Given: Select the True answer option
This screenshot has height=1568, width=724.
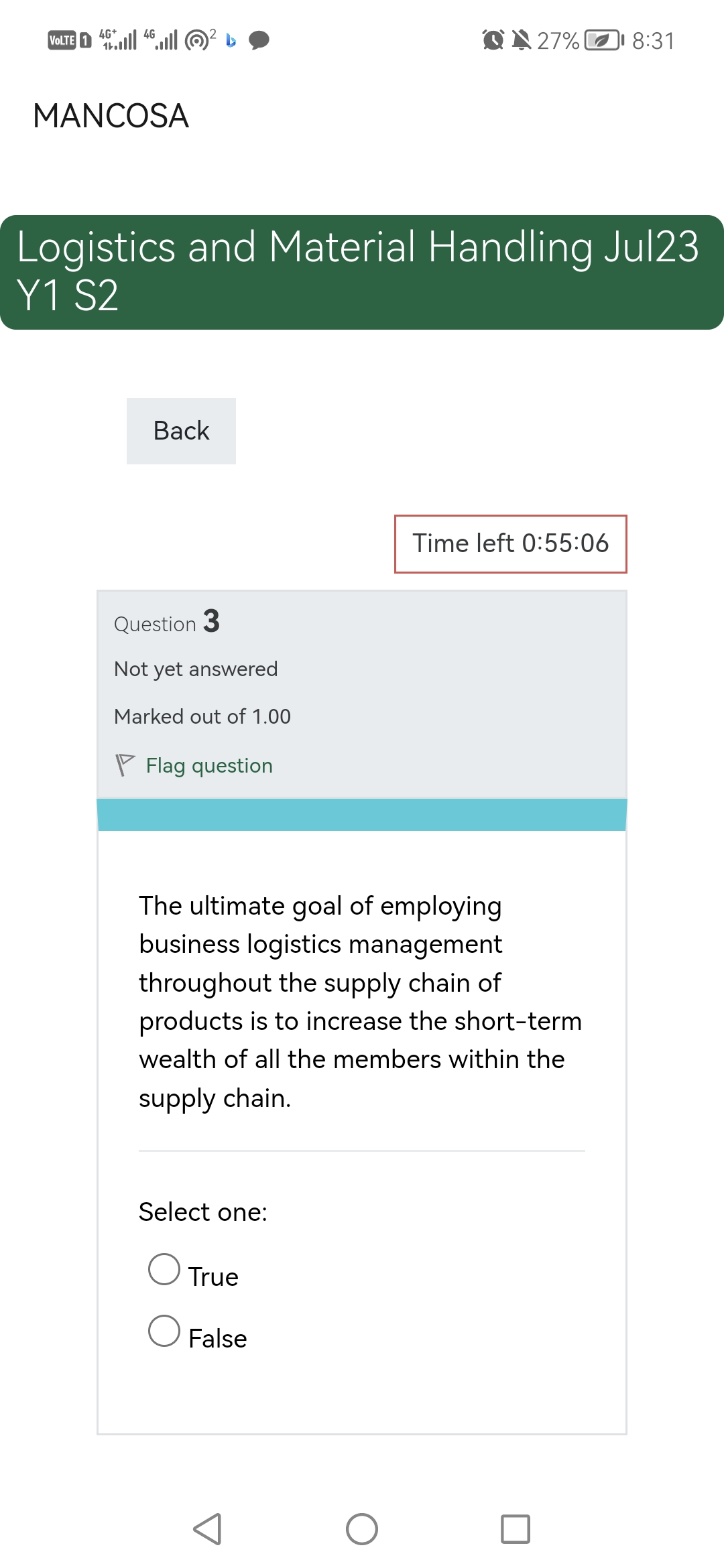Looking at the screenshot, I should 164,1269.
